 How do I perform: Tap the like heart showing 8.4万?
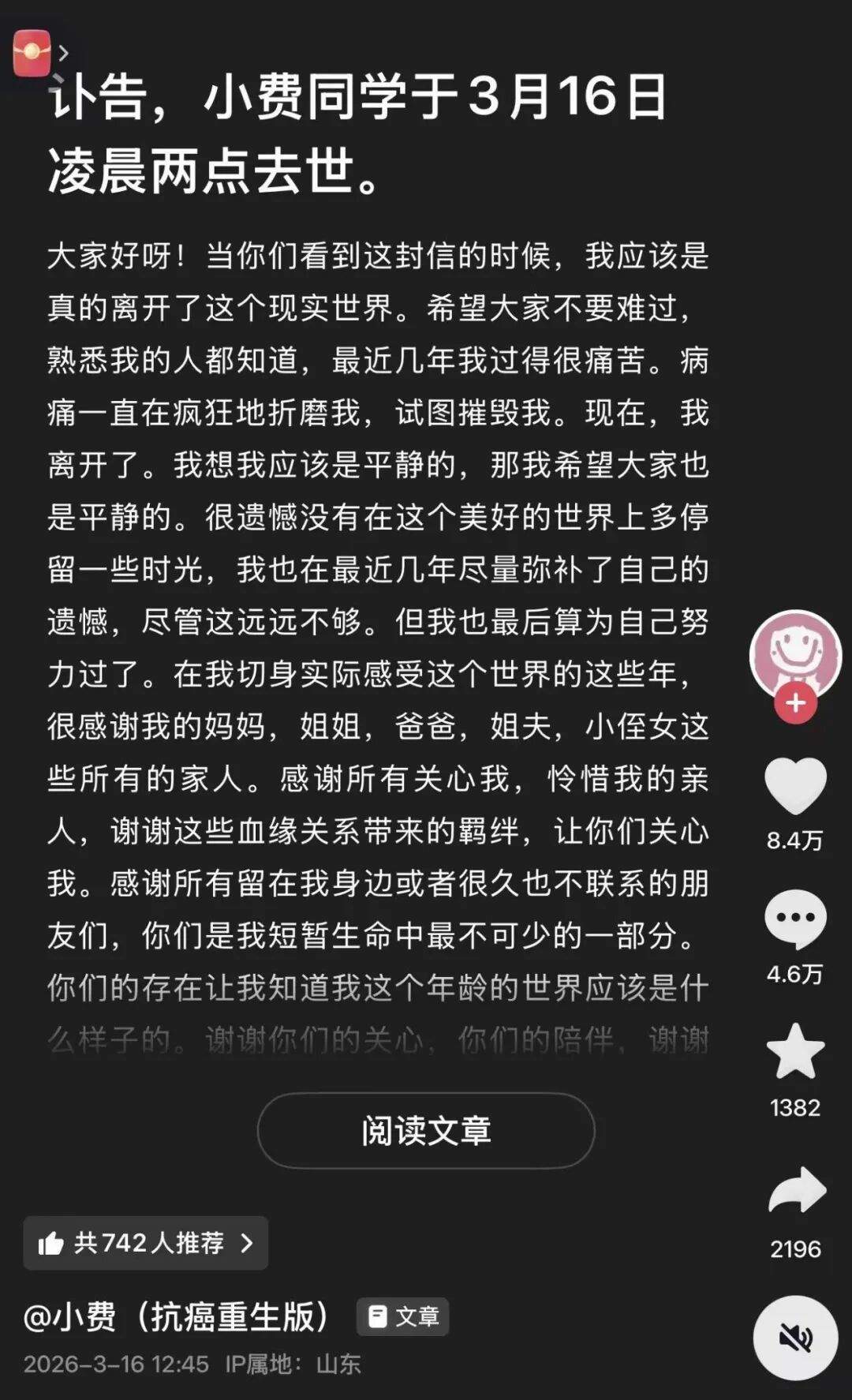click(797, 797)
